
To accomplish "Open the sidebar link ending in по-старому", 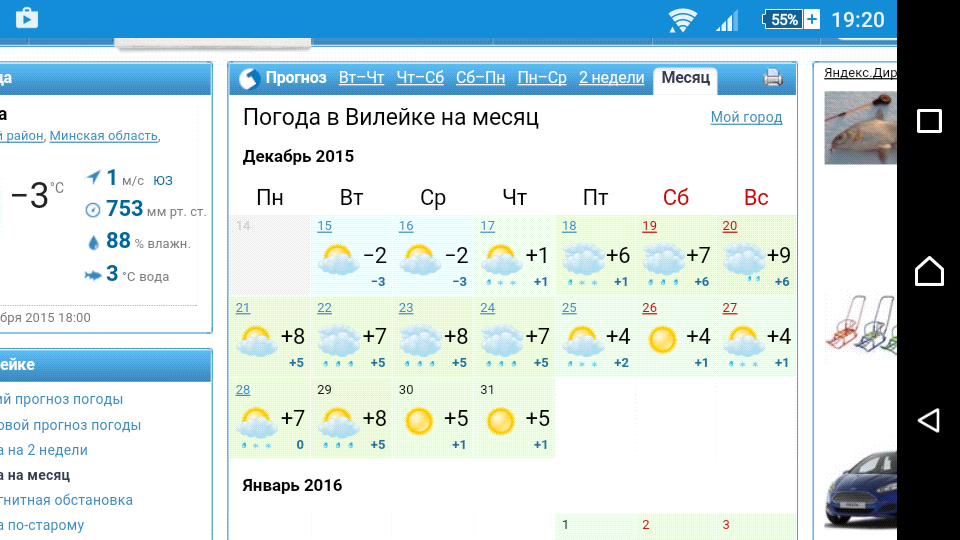I will coord(43,525).
